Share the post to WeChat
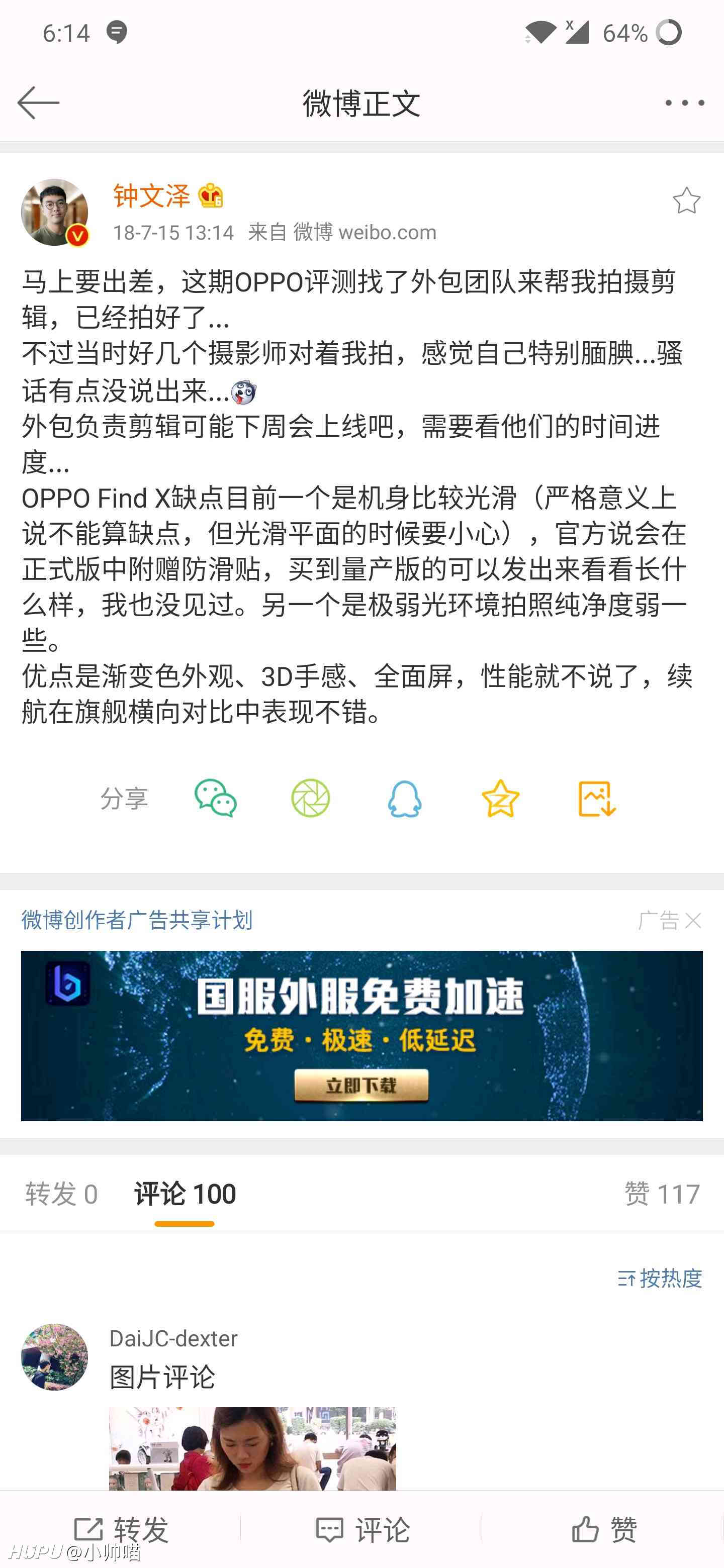This screenshot has width=724, height=1568. 216,798
